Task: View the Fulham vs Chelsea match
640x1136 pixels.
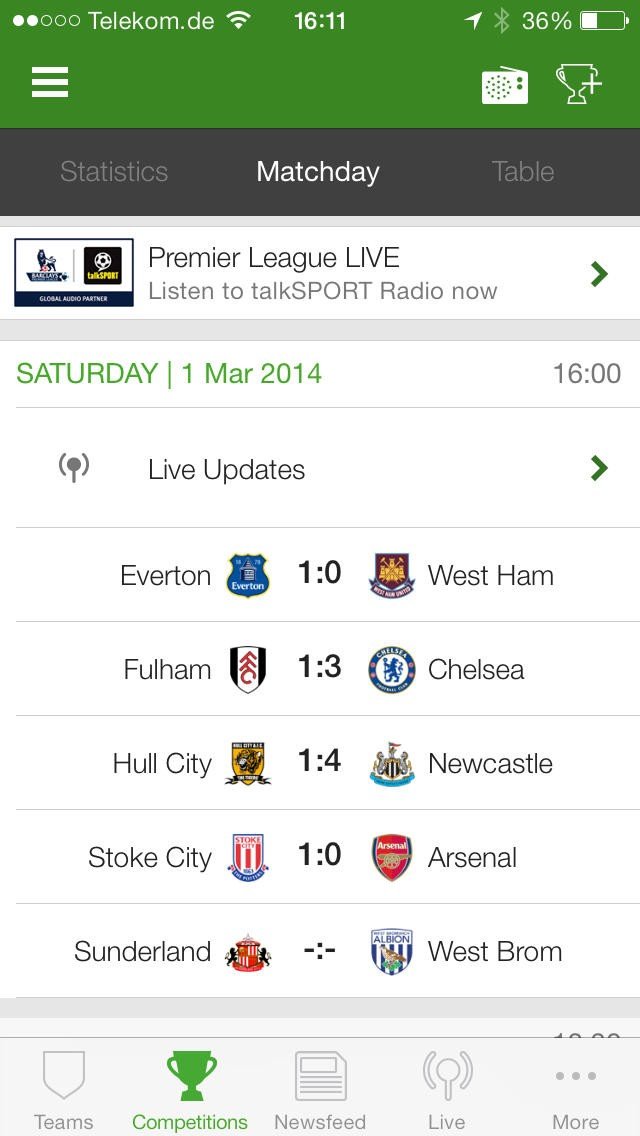Action: pyautogui.click(x=320, y=669)
